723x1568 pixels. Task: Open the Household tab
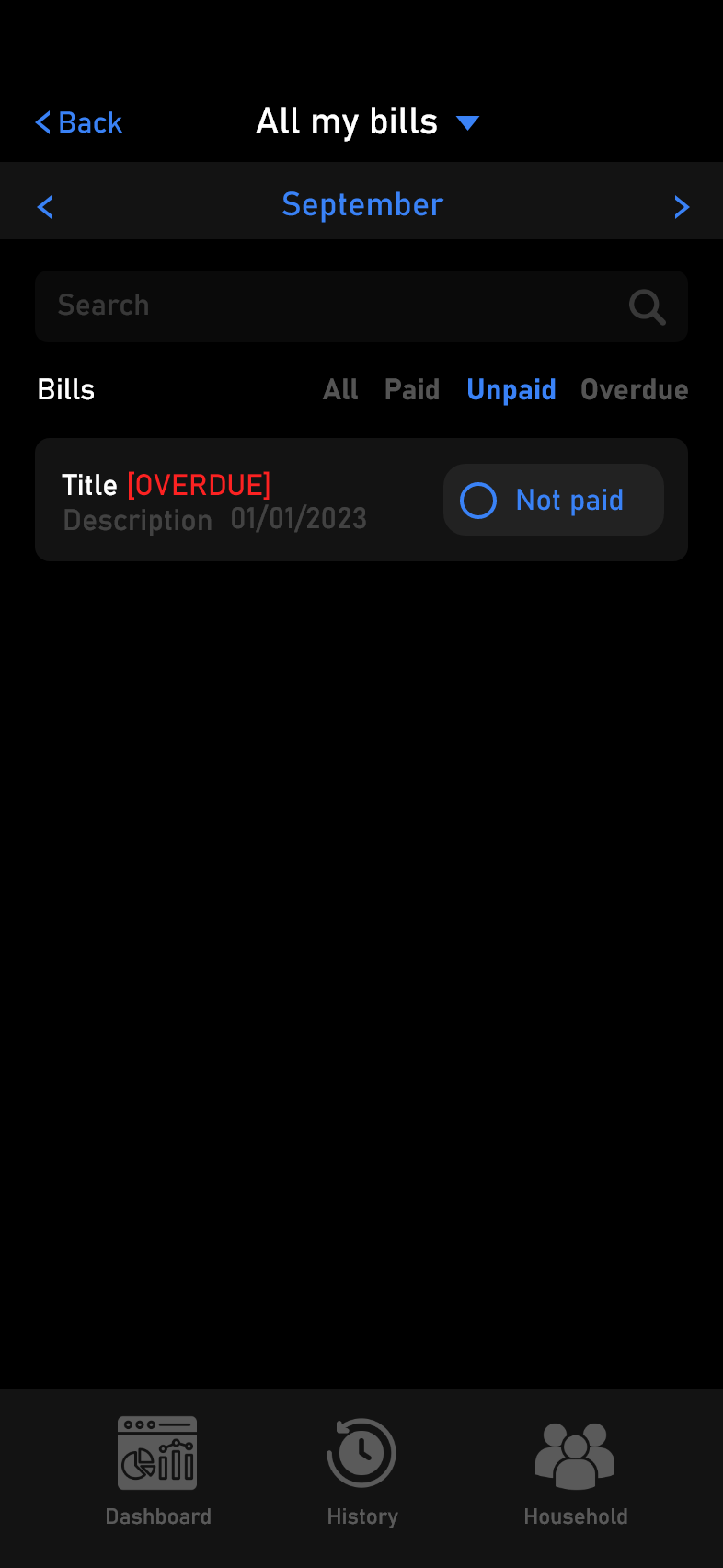click(576, 1471)
